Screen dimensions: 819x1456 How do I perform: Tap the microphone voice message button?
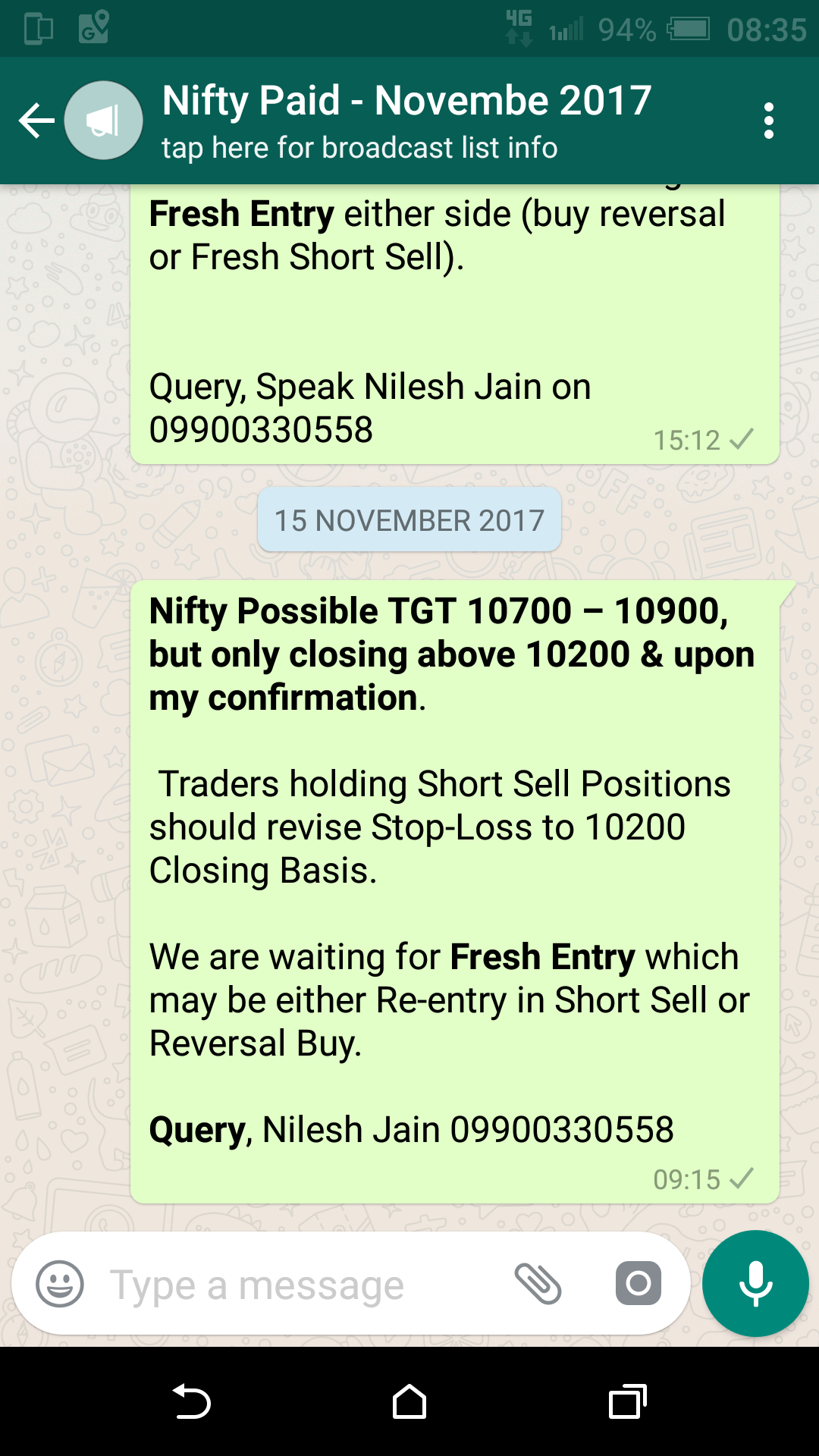coord(755,1284)
